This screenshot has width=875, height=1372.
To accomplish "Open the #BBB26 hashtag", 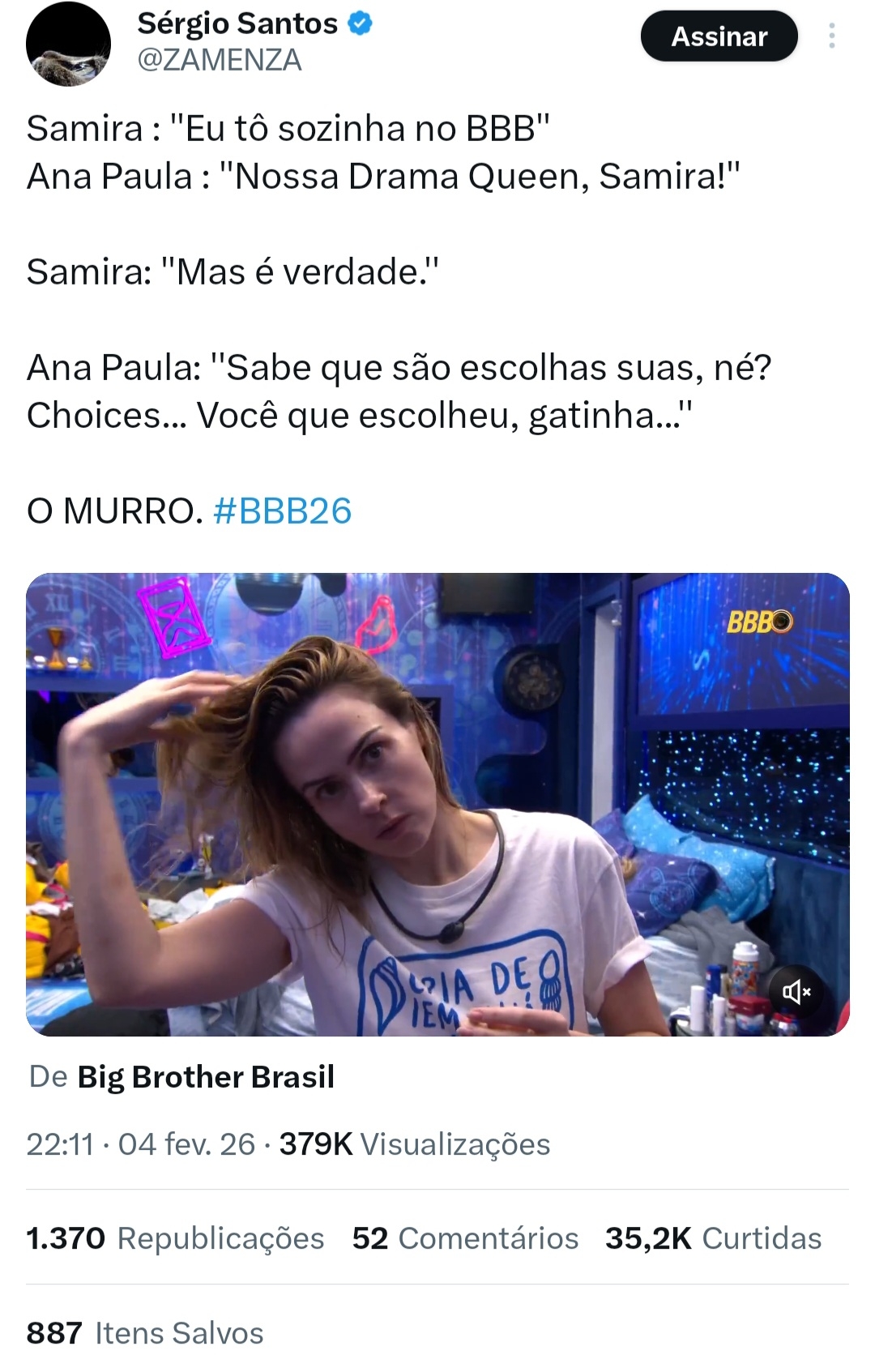I will tap(282, 511).
